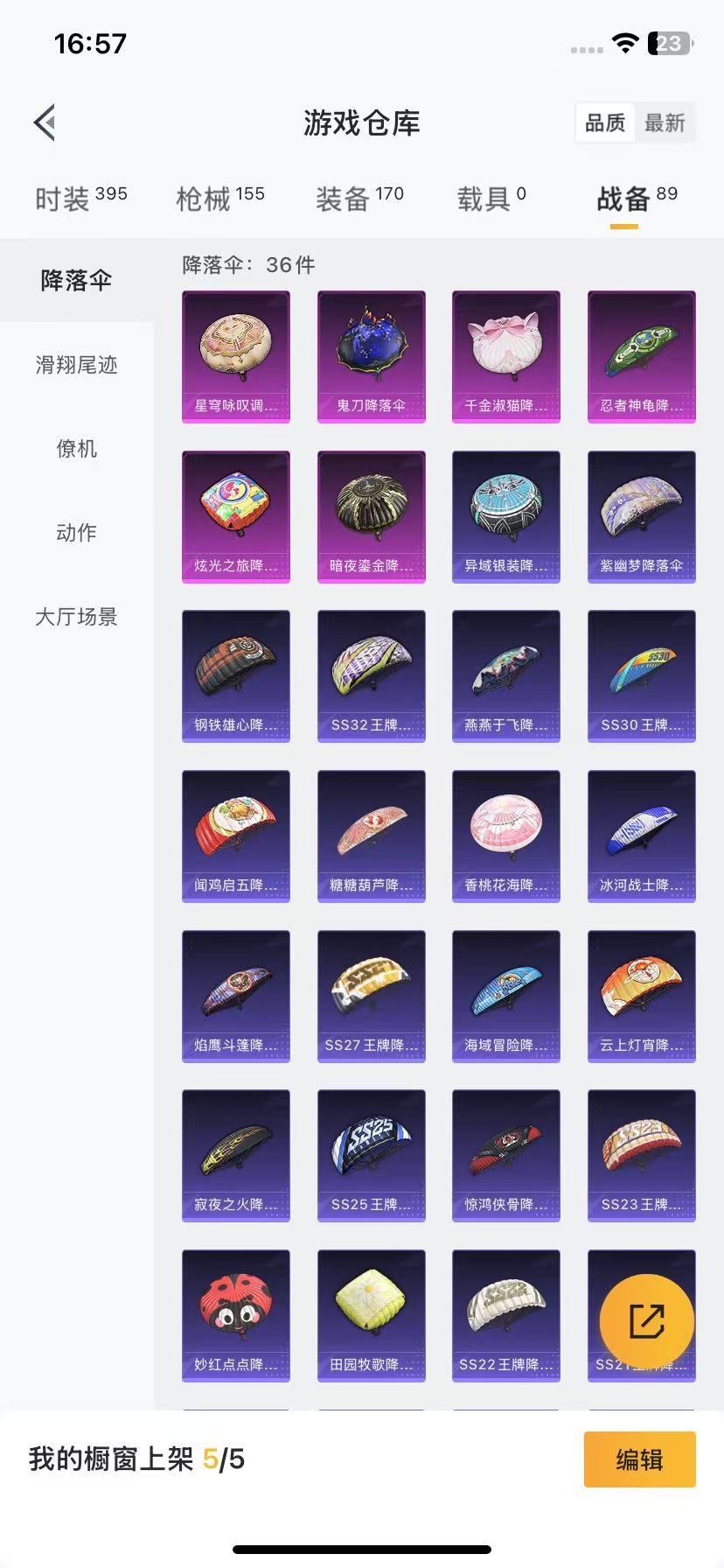Tap the orange share floating button
This screenshot has width=724, height=1568.
click(x=647, y=1321)
